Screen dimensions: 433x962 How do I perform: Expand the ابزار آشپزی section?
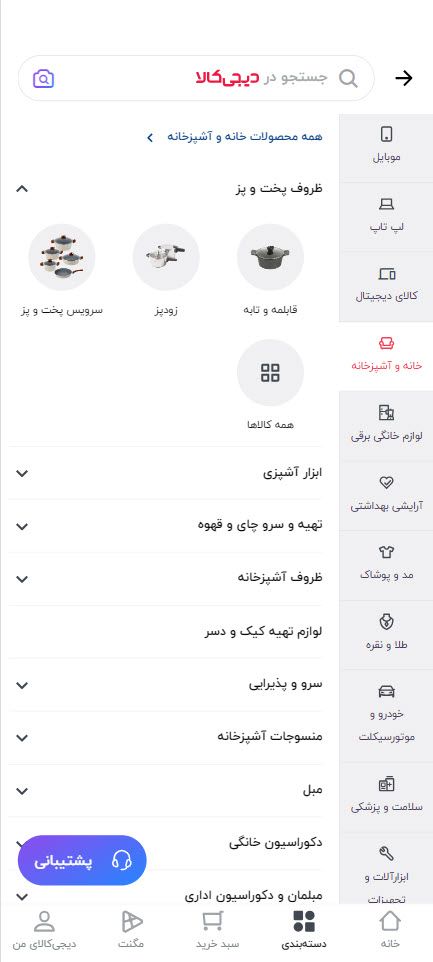click(166, 473)
